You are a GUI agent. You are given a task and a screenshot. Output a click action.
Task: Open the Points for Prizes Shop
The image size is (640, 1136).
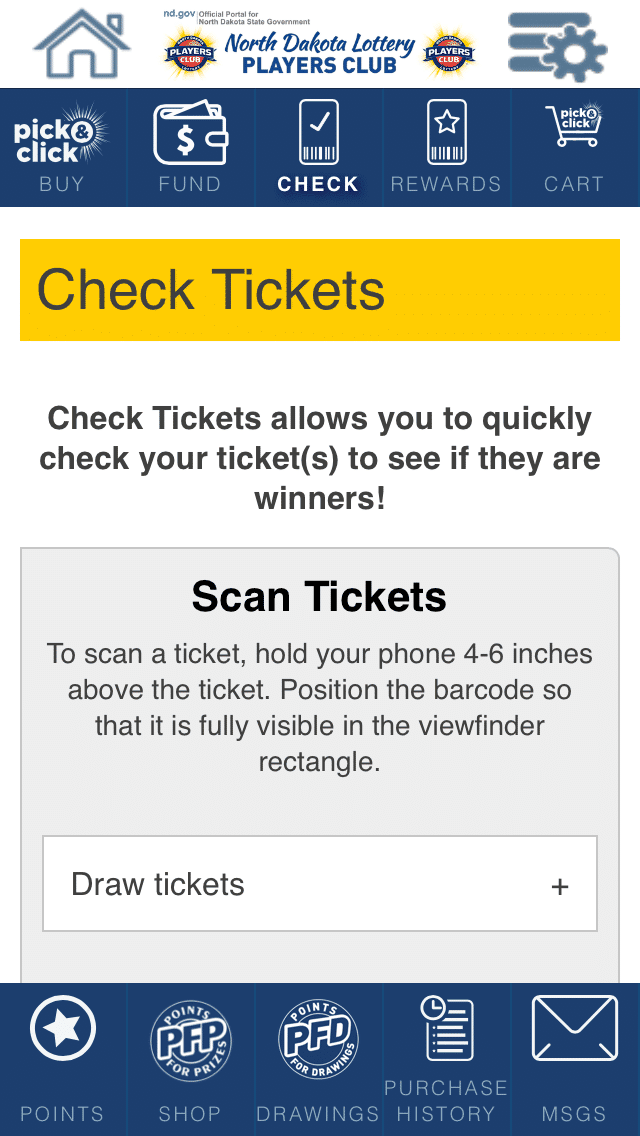click(191, 1059)
